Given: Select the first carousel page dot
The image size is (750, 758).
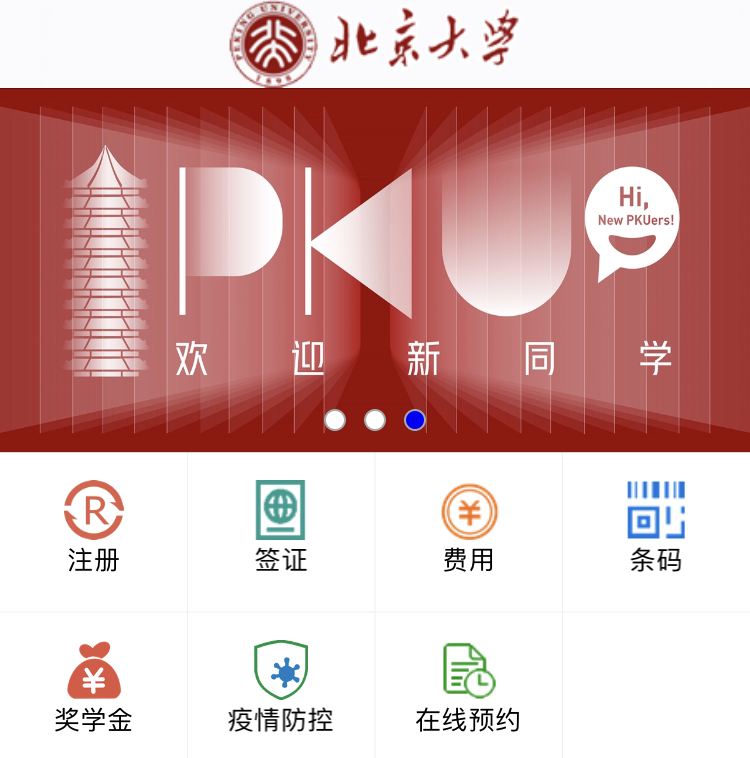Looking at the screenshot, I should (x=335, y=420).
